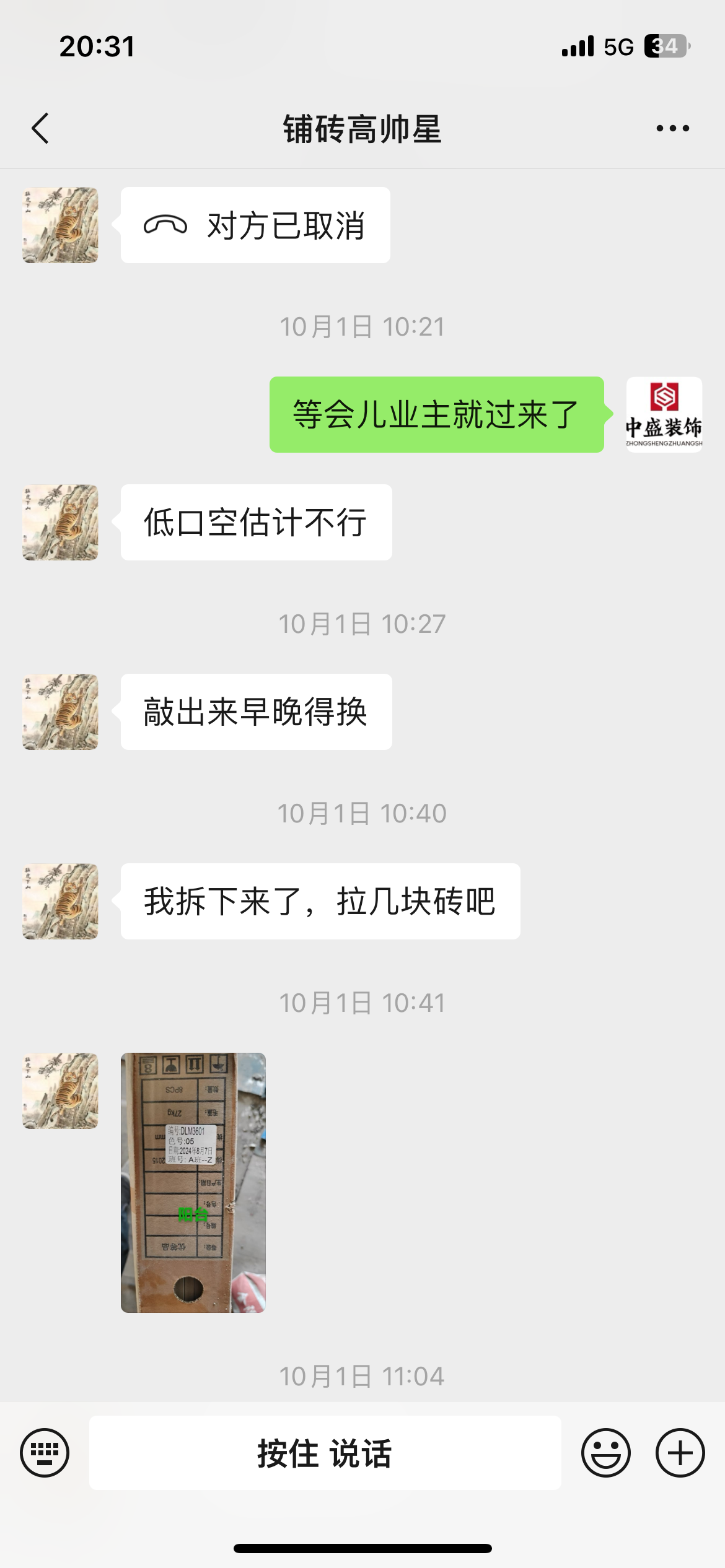
Task: Open contact avatar beside 低口空估计不行
Action: coord(61,523)
